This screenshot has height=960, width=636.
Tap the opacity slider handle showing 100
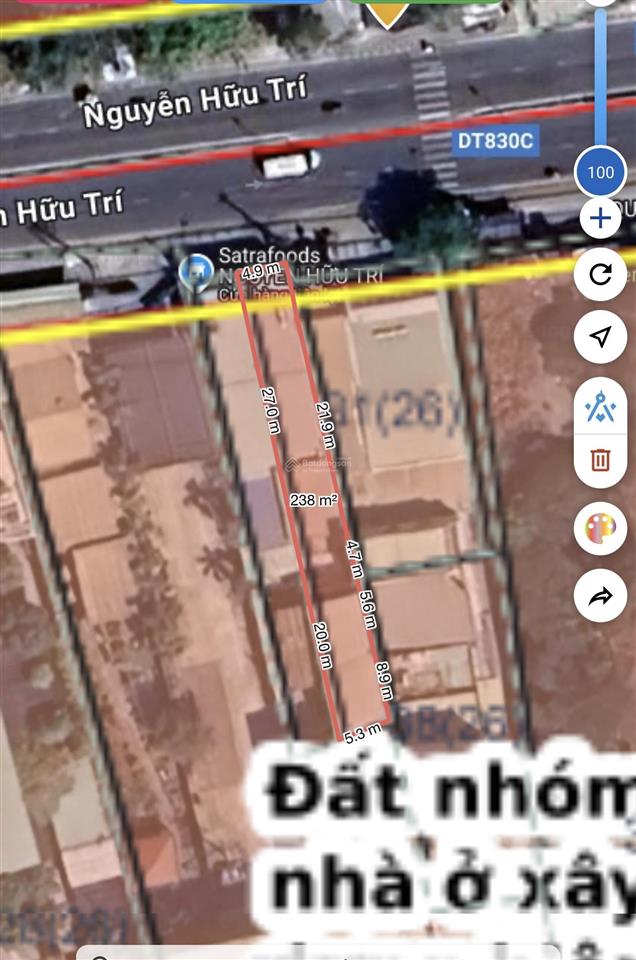pos(600,172)
